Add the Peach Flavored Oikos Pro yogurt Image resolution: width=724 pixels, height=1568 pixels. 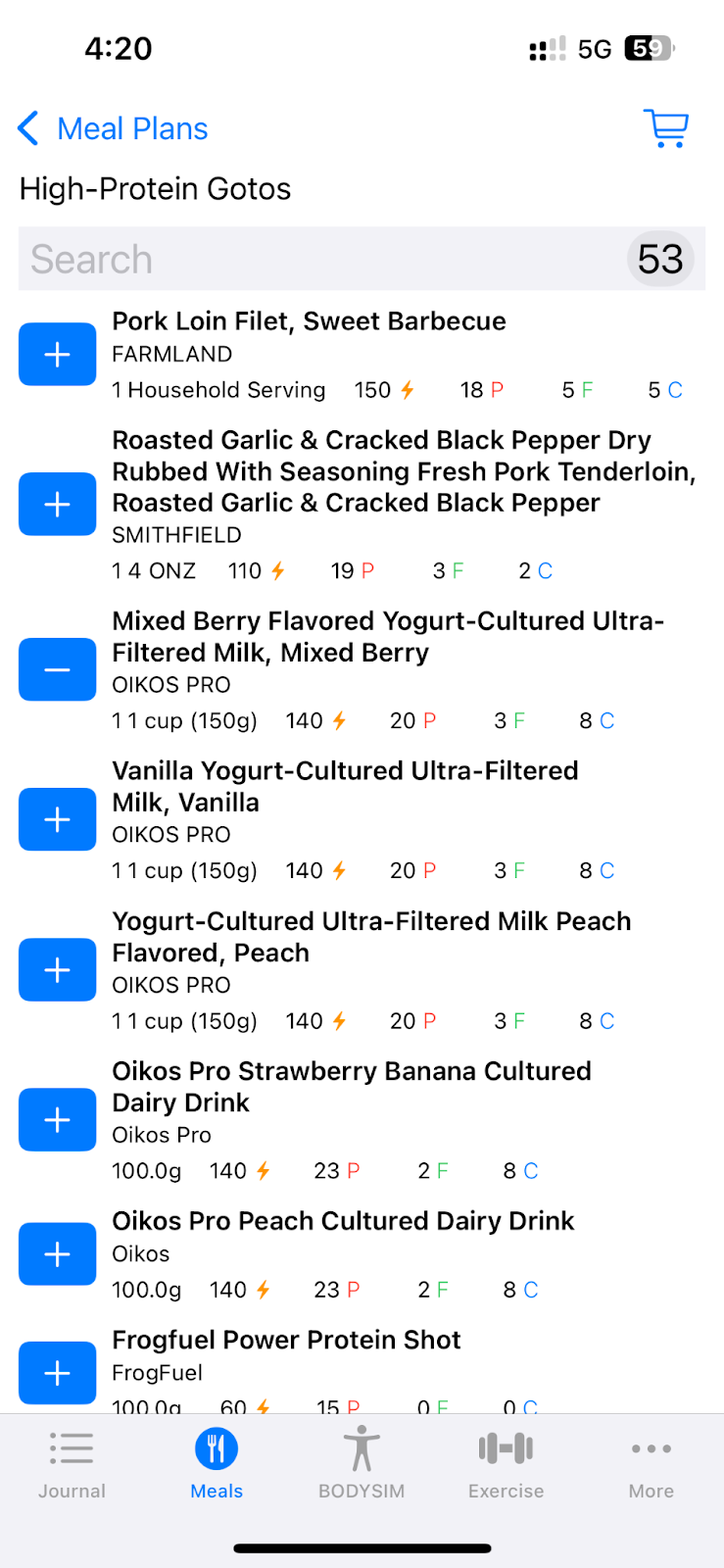click(58, 969)
